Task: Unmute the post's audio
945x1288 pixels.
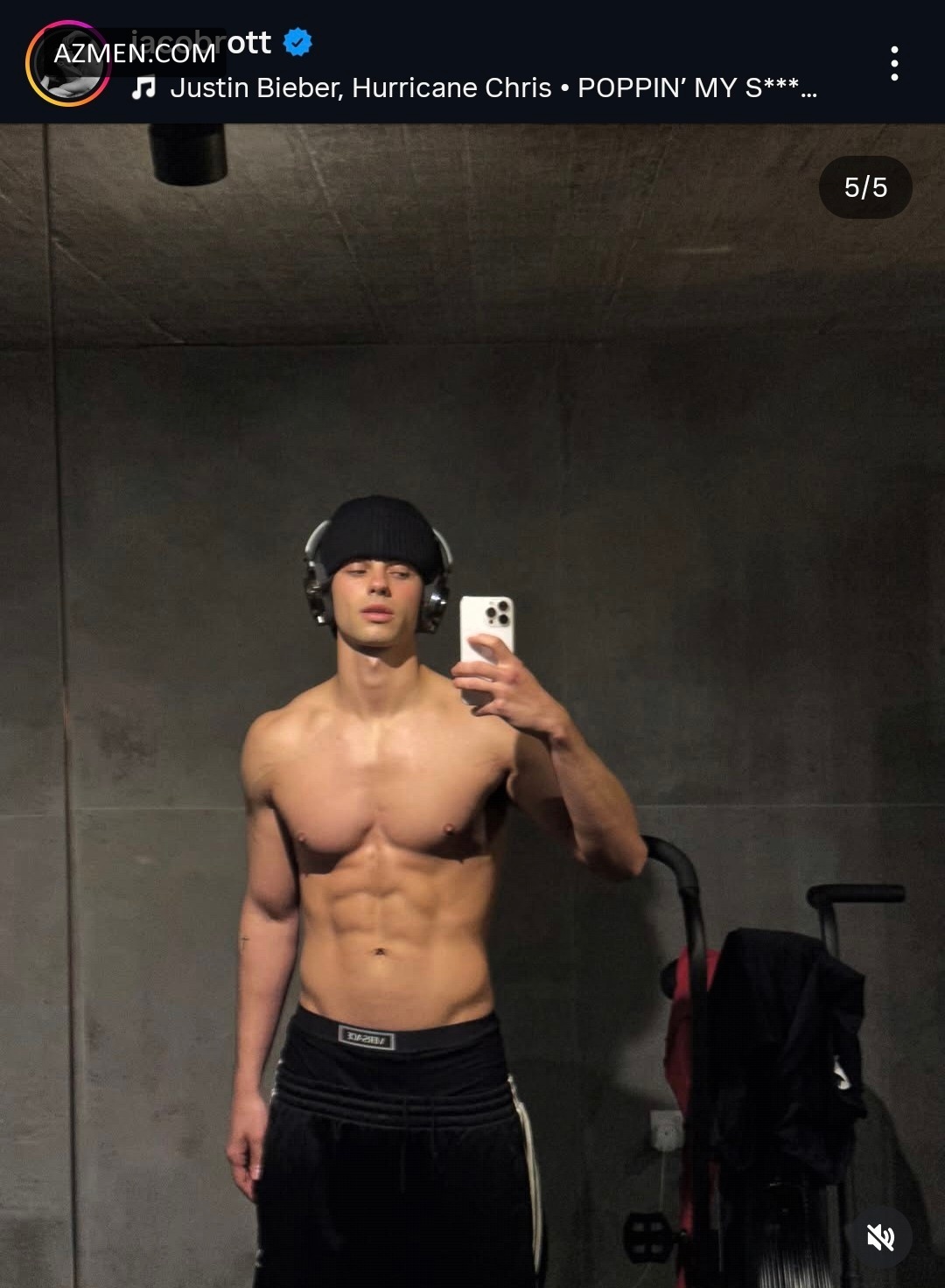Action: (880, 1237)
